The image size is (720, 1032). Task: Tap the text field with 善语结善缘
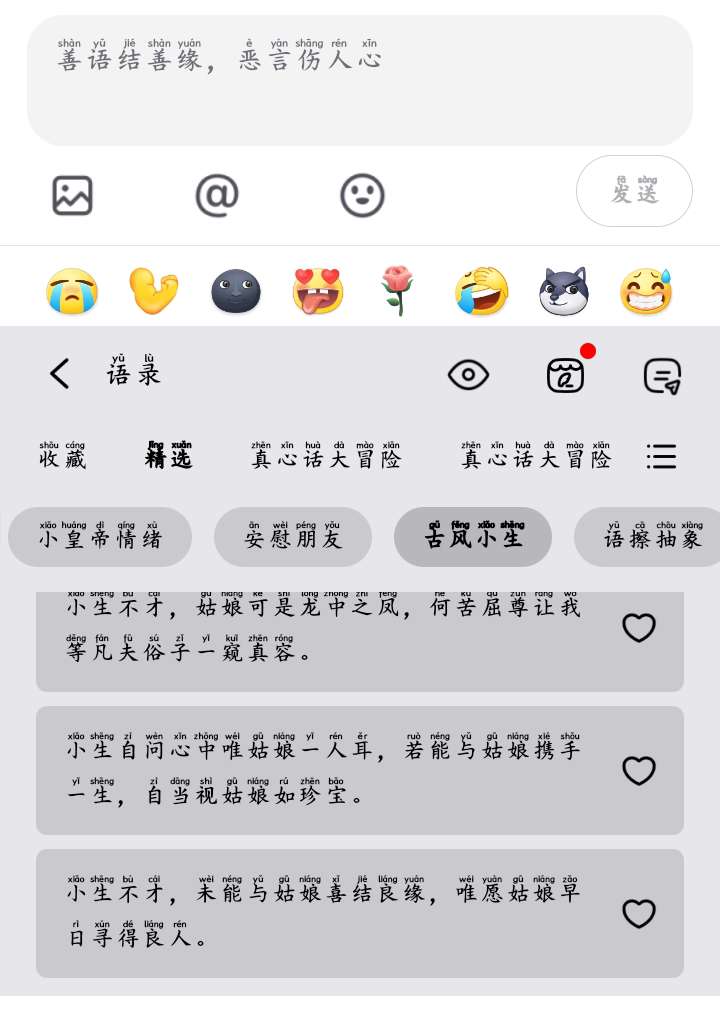coord(359,80)
